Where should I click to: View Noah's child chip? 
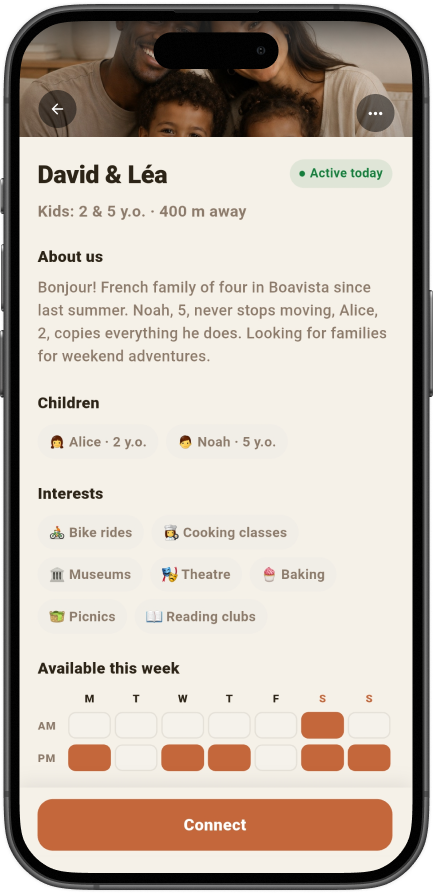coord(226,442)
